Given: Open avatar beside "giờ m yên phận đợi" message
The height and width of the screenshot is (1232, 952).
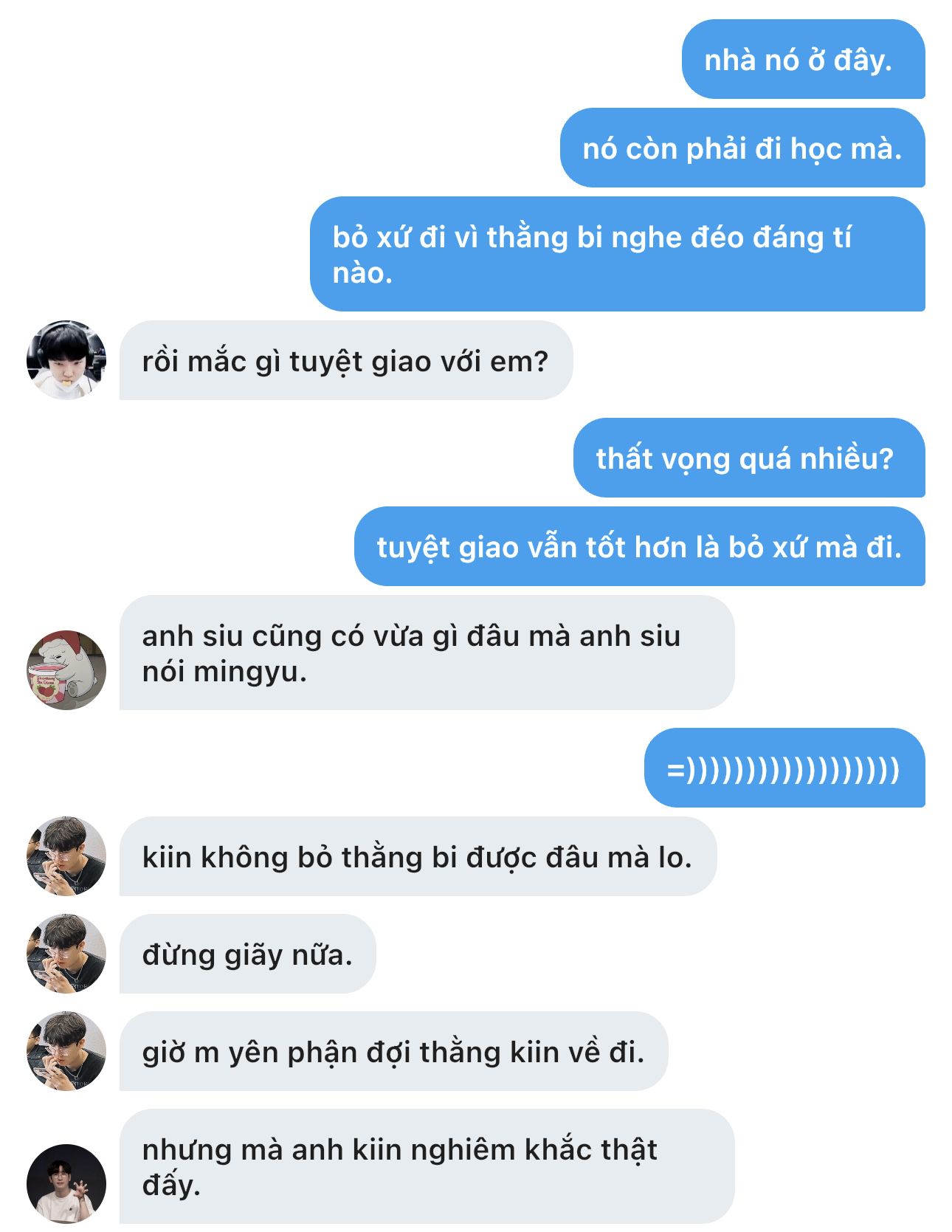Looking at the screenshot, I should (x=66, y=1051).
